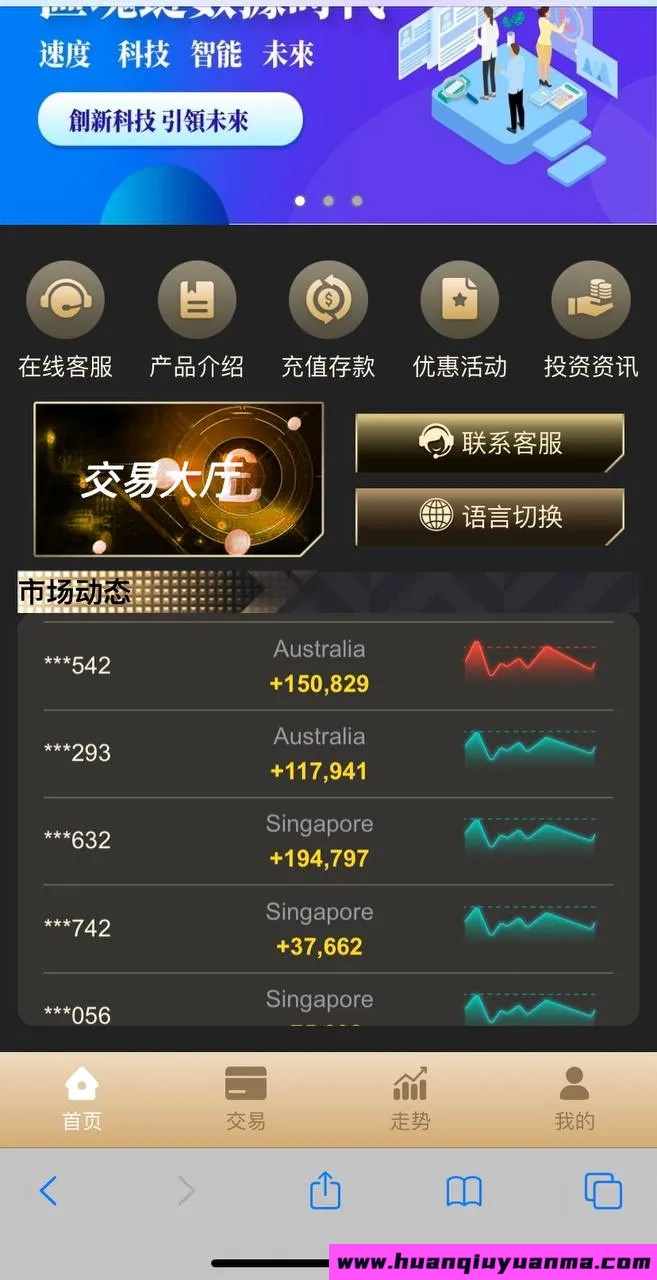The image size is (657, 1280).
Task: Go back in the browser
Action: pos(48,1191)
